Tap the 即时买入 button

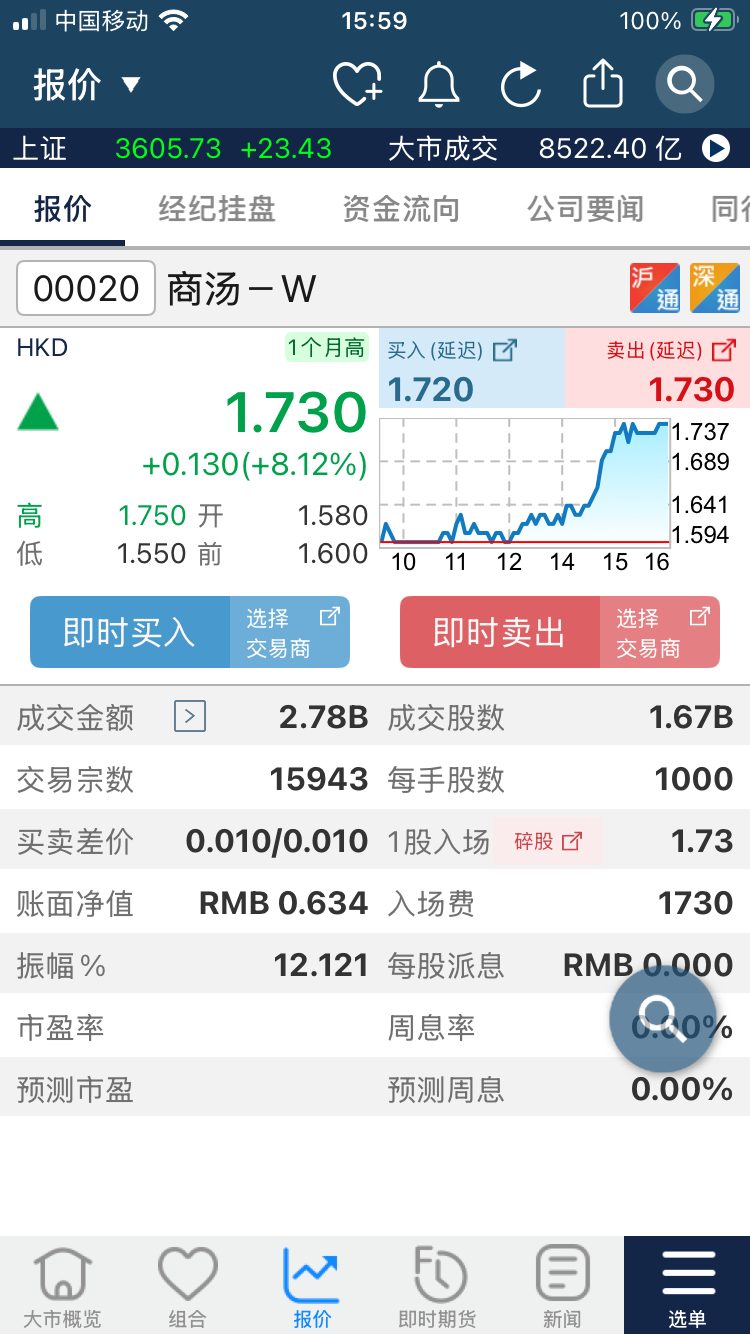(x=131, y=632)
